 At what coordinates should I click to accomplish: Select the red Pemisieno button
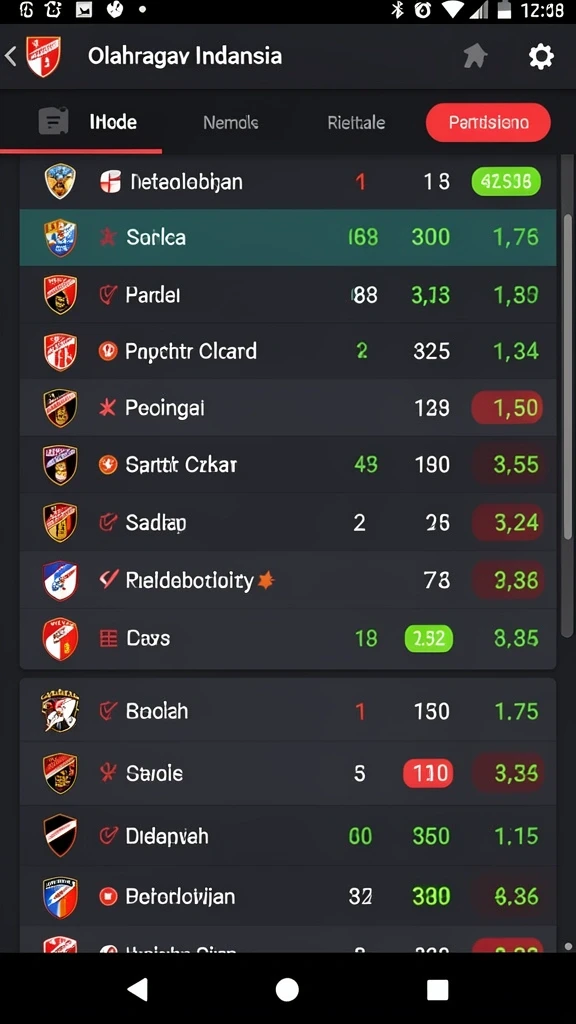488,122
